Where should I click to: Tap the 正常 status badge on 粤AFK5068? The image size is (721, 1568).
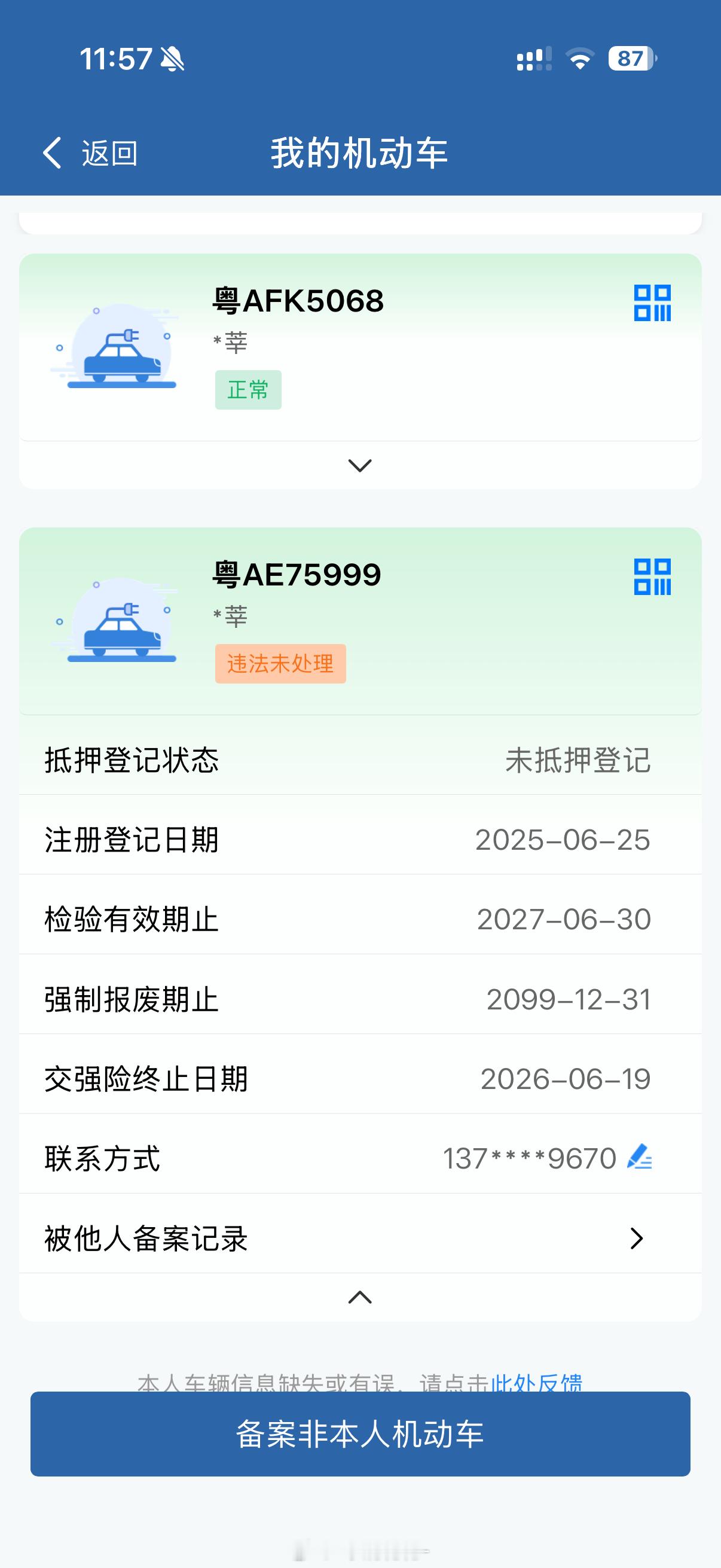(249, 390)
